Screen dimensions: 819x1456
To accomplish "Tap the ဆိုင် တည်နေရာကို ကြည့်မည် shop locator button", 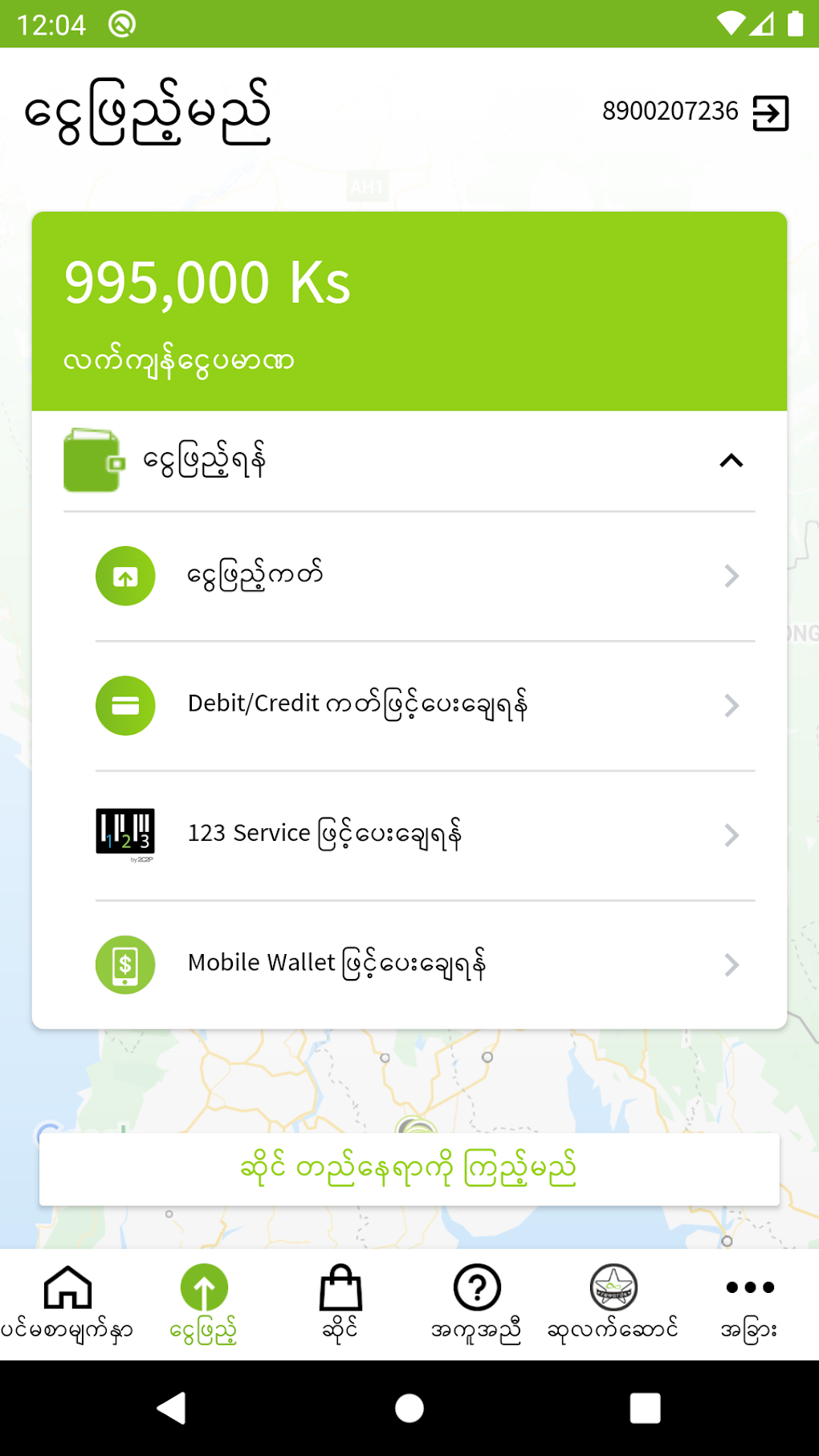I will click(x=409, y=1169).
